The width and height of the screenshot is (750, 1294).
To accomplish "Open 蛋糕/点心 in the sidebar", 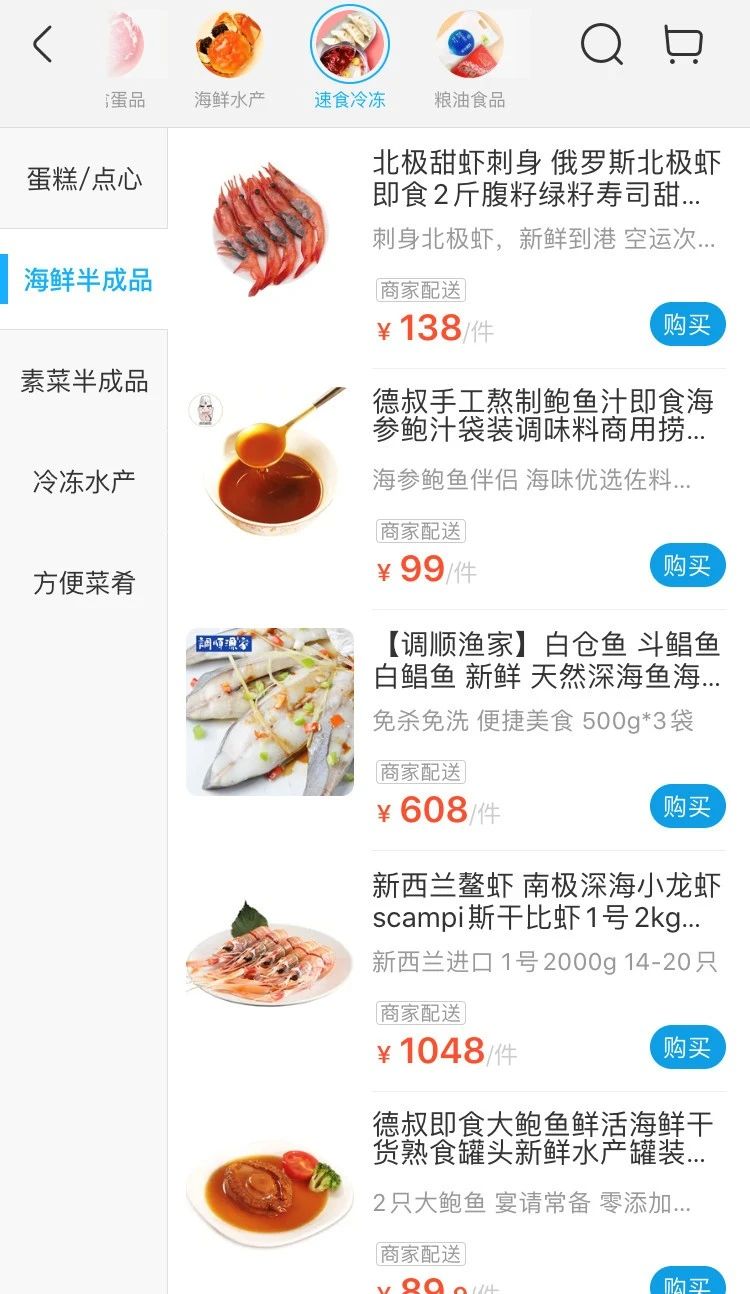I will [x=84, y=179].
